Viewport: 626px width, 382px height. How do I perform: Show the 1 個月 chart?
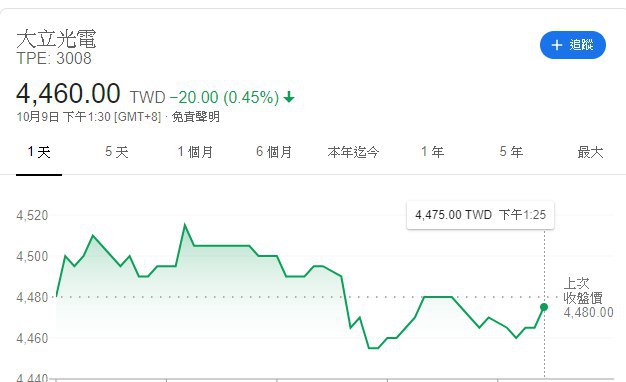(195, 152)
